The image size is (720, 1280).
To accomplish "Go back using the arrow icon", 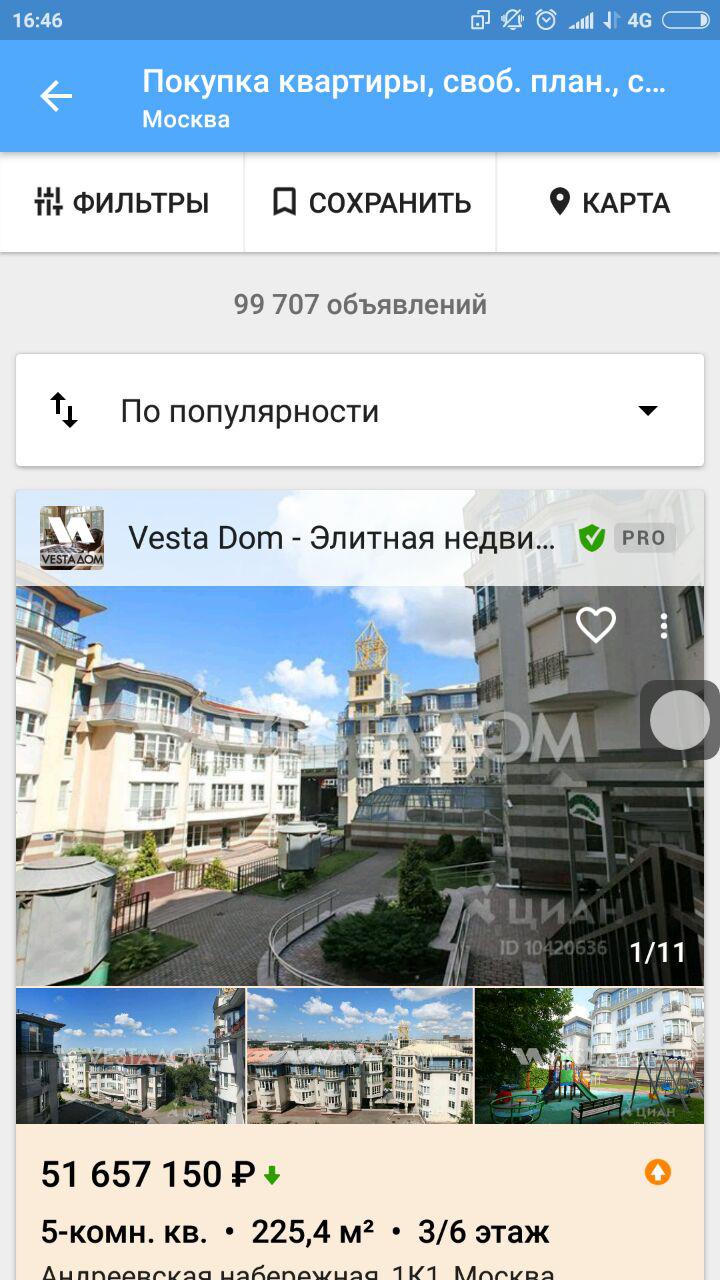I will tap(56, 97).
